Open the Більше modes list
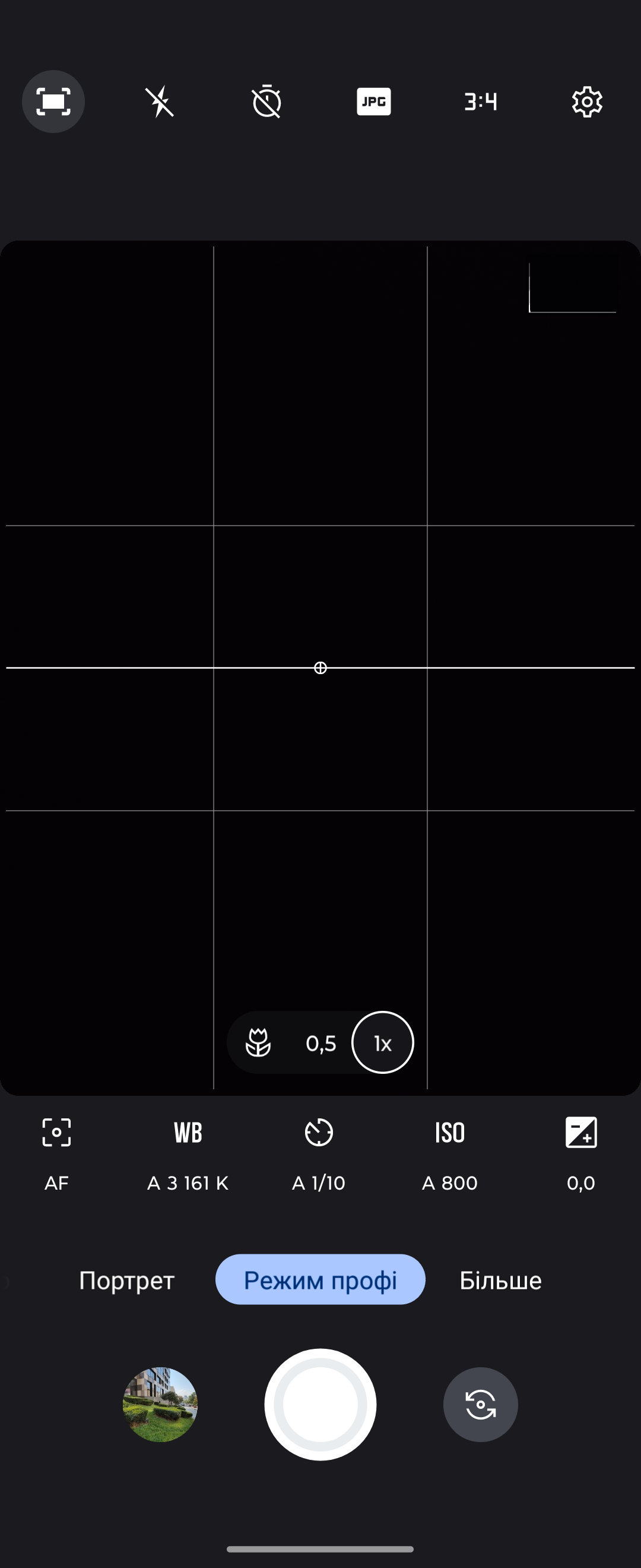Viewport: 641px width, 1568px height. click(500, 1281)
